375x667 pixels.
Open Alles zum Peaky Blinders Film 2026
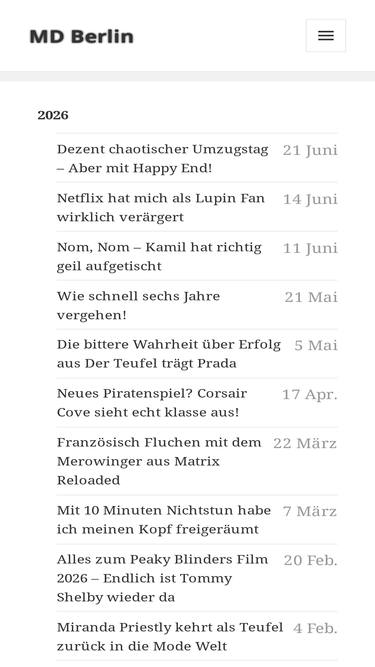(162, 578)
